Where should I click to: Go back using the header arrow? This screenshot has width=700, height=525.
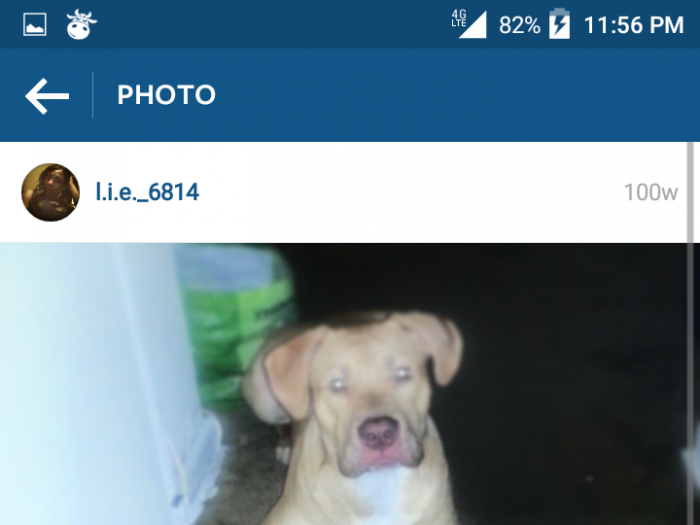(47, 96)
